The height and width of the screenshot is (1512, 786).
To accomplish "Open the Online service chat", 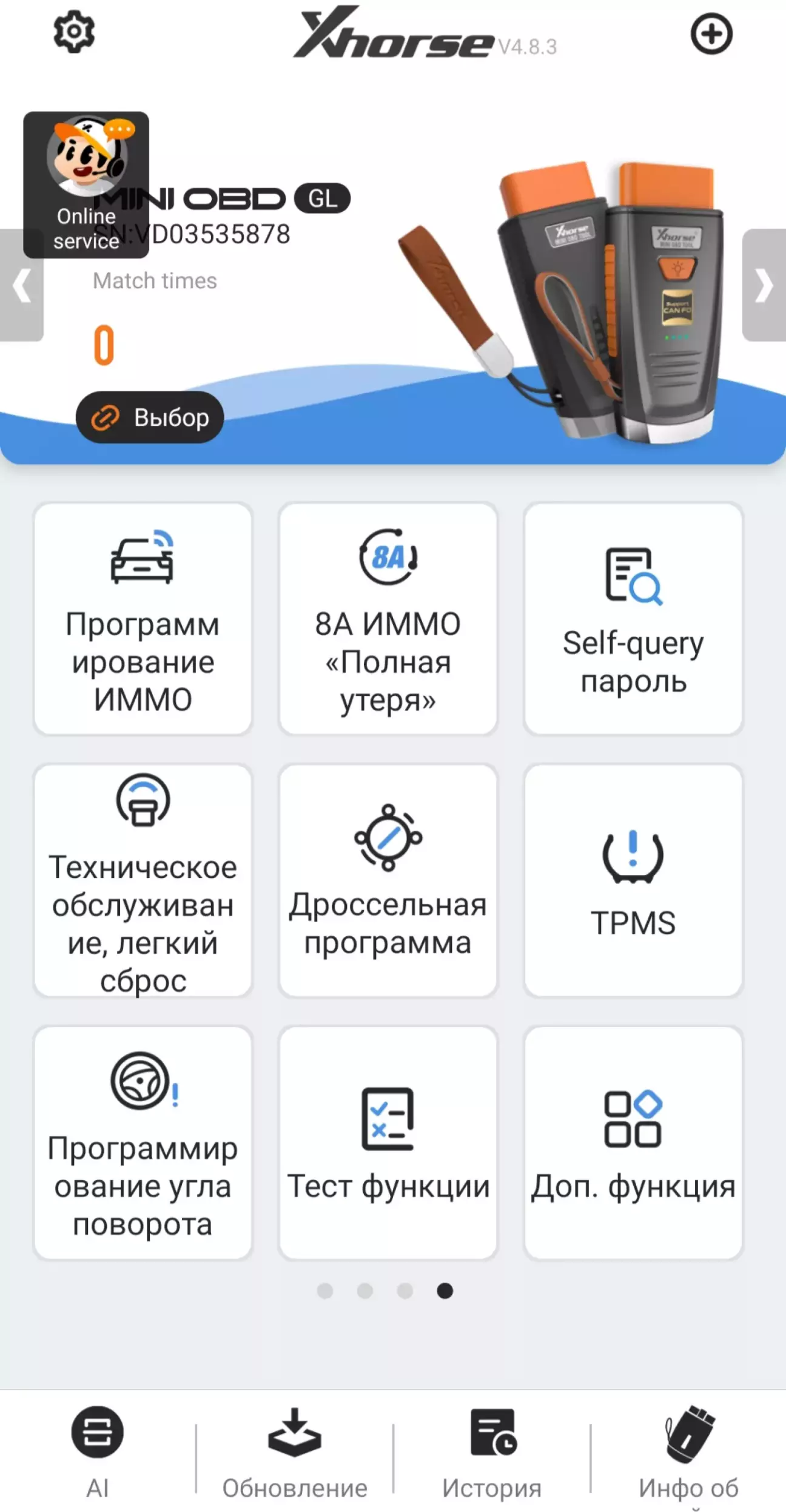I will point(86,184).
